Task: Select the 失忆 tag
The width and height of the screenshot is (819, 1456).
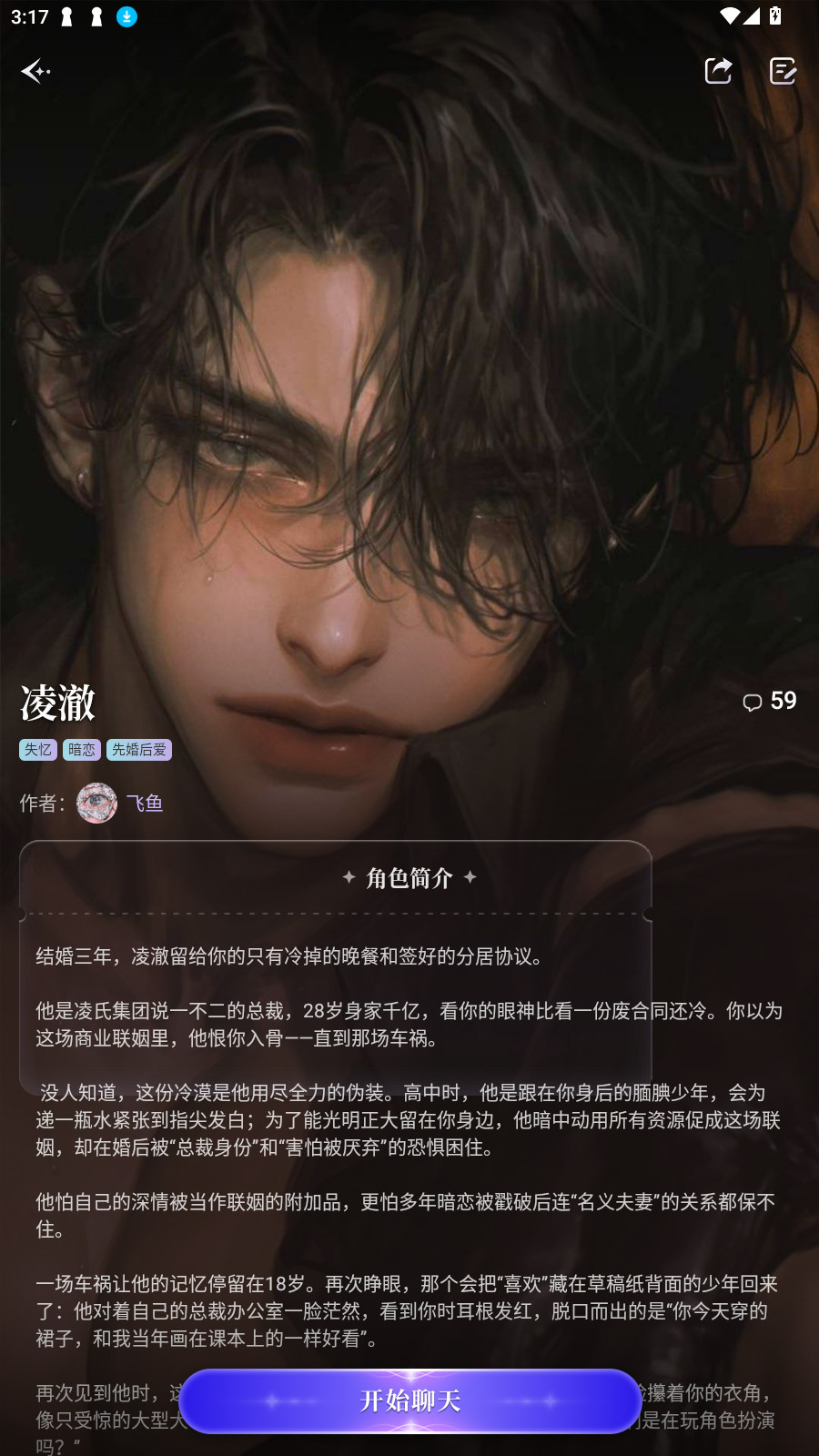Action: pyautogui.click(x=38, y=750)
